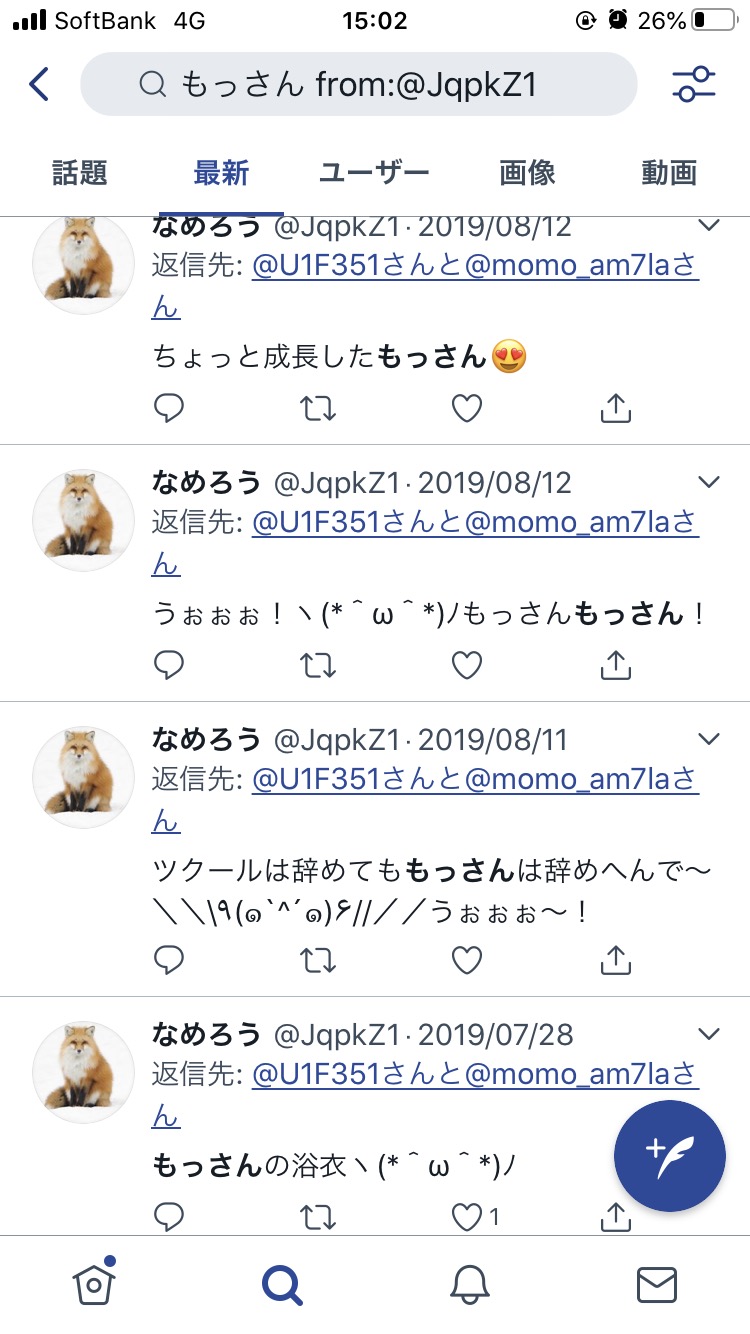Go back using the back arrow

(39, 84)
